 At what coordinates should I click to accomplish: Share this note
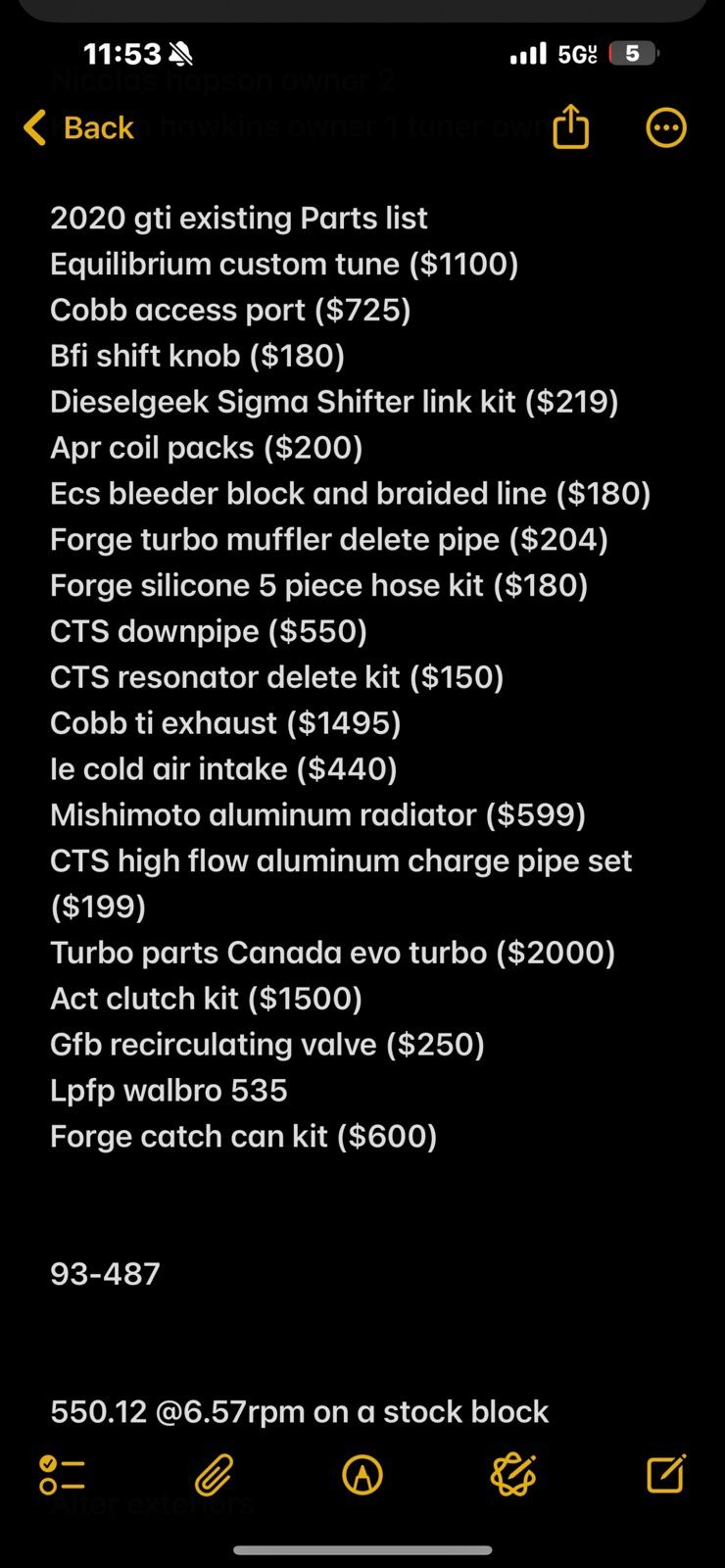[x=571, y=126]
